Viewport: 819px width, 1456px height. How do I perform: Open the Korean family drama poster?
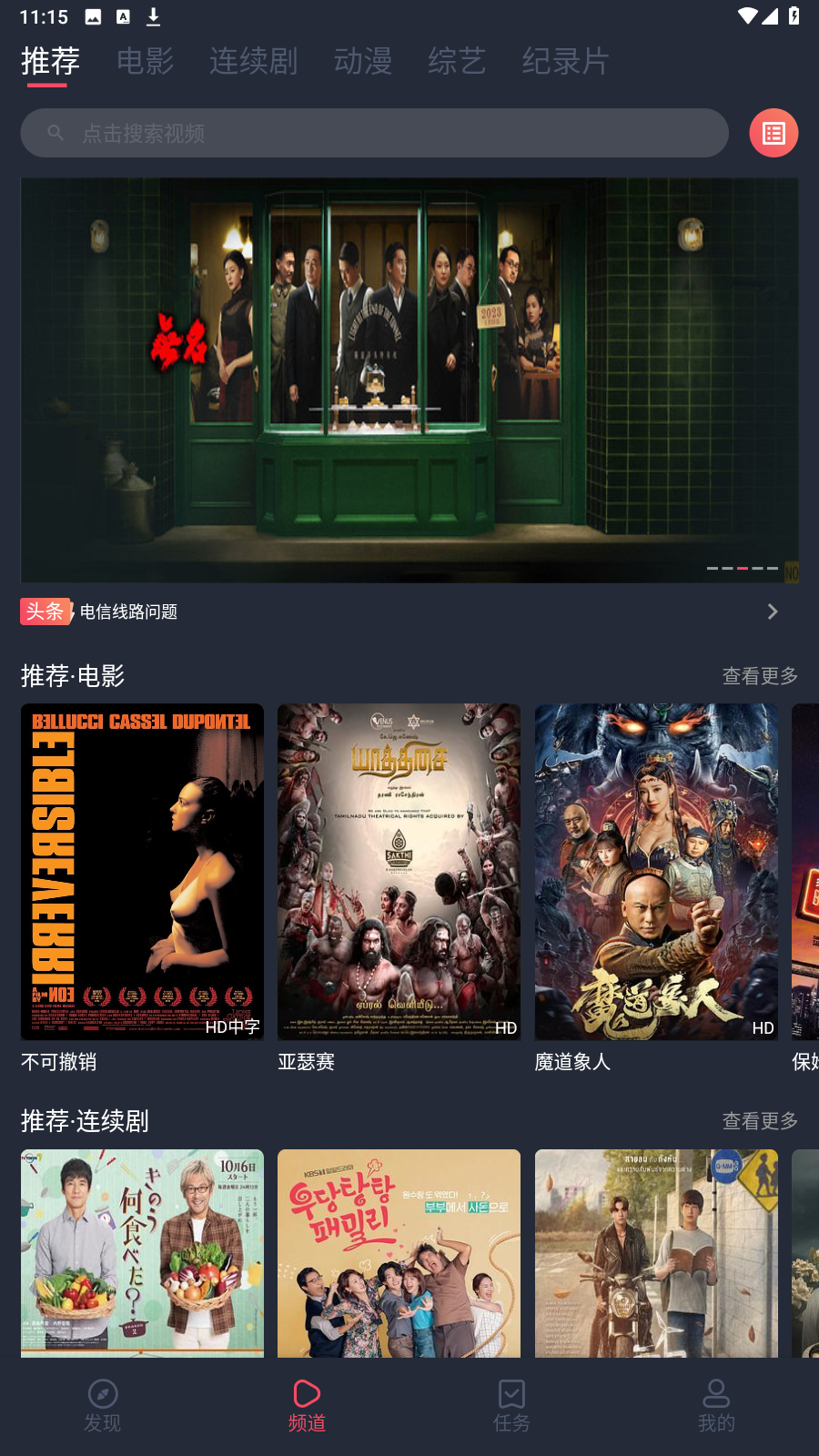(x=399, y=1253)
